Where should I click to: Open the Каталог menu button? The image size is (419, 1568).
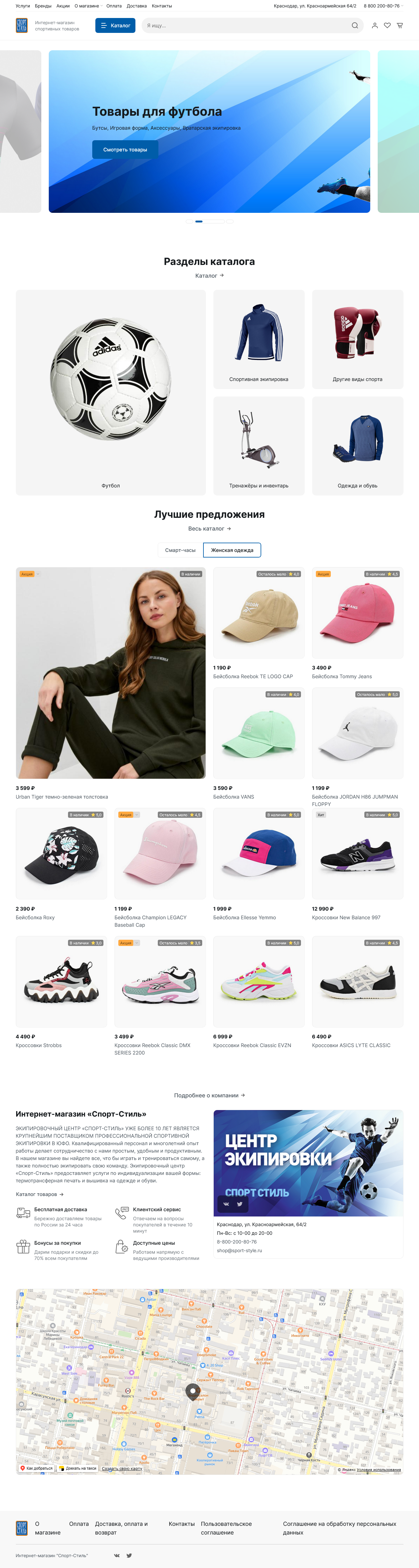[x=115, y=25]
